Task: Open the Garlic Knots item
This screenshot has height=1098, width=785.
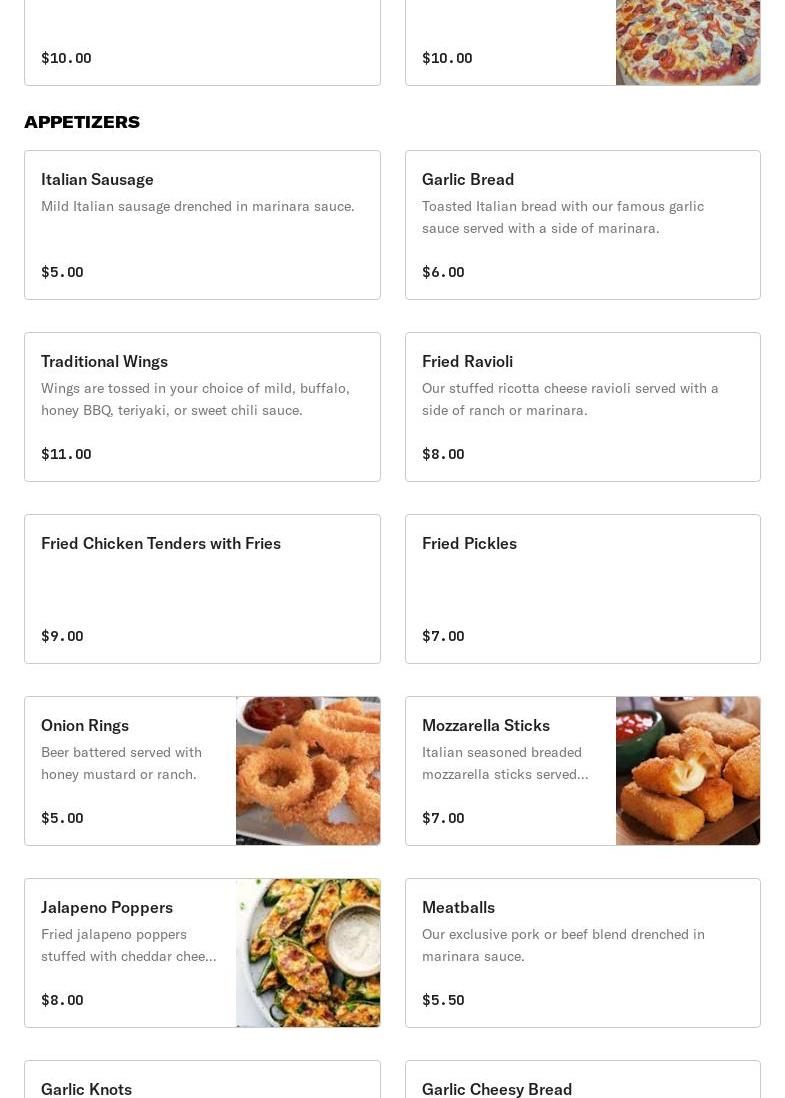Action: coord(202,1082)
